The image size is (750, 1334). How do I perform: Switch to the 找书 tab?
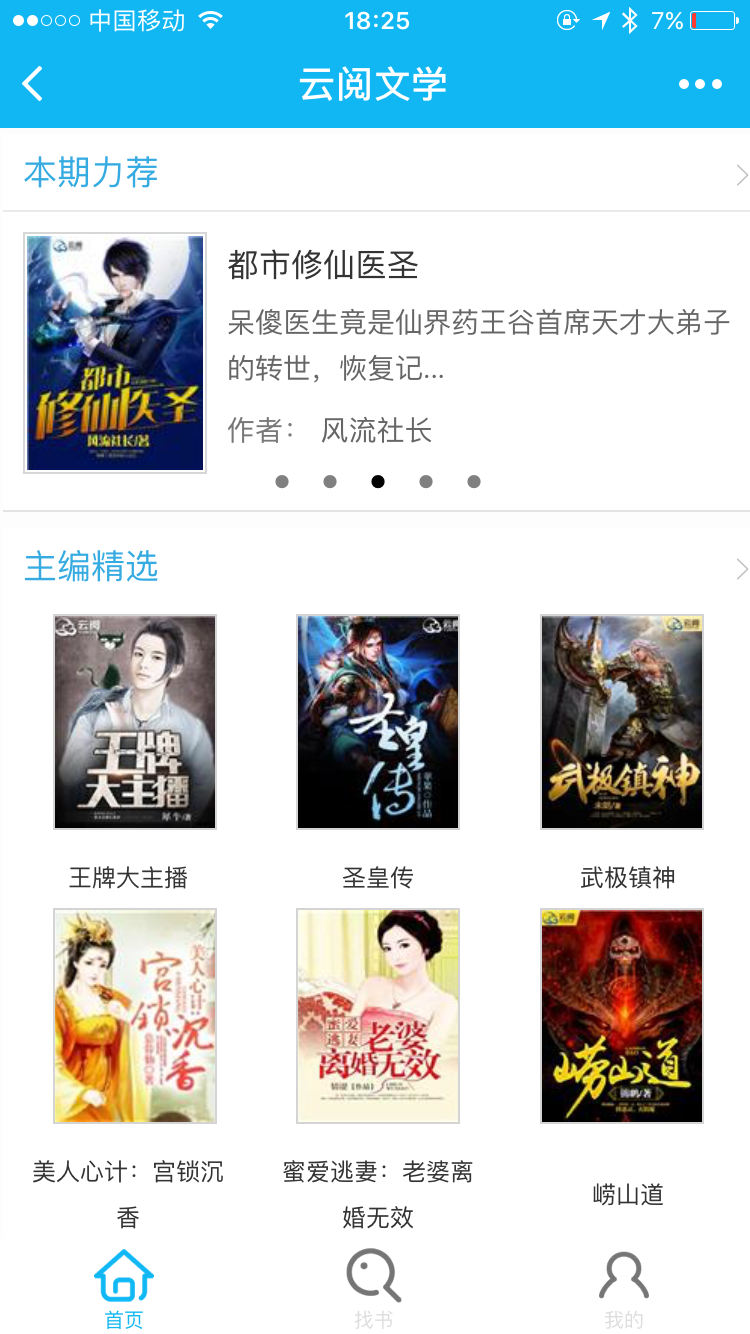click(x=374, y=1290)
